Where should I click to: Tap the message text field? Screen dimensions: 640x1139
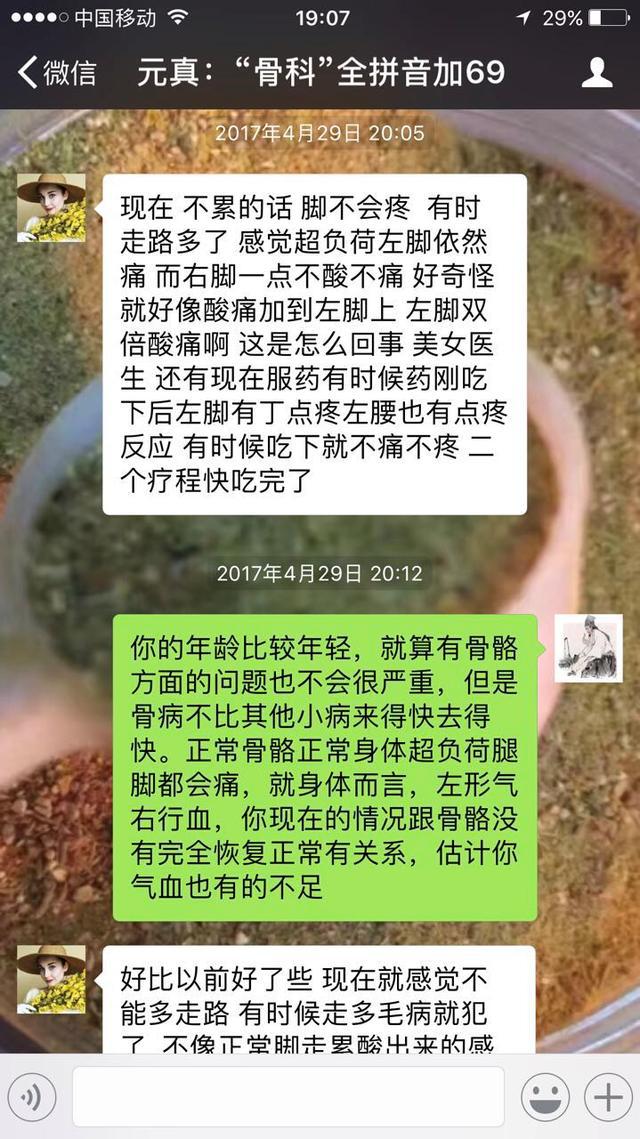(288, 1097)
